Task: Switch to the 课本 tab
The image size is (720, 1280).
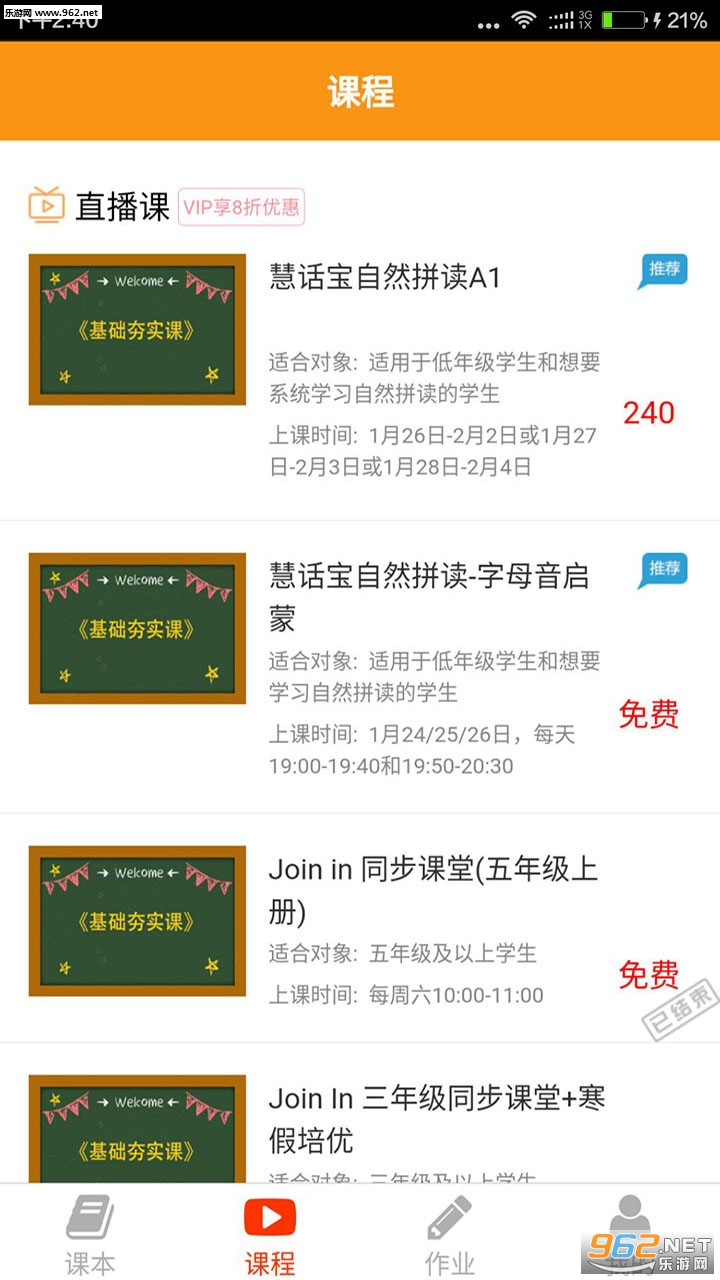Action: (x=90, y=1235)
